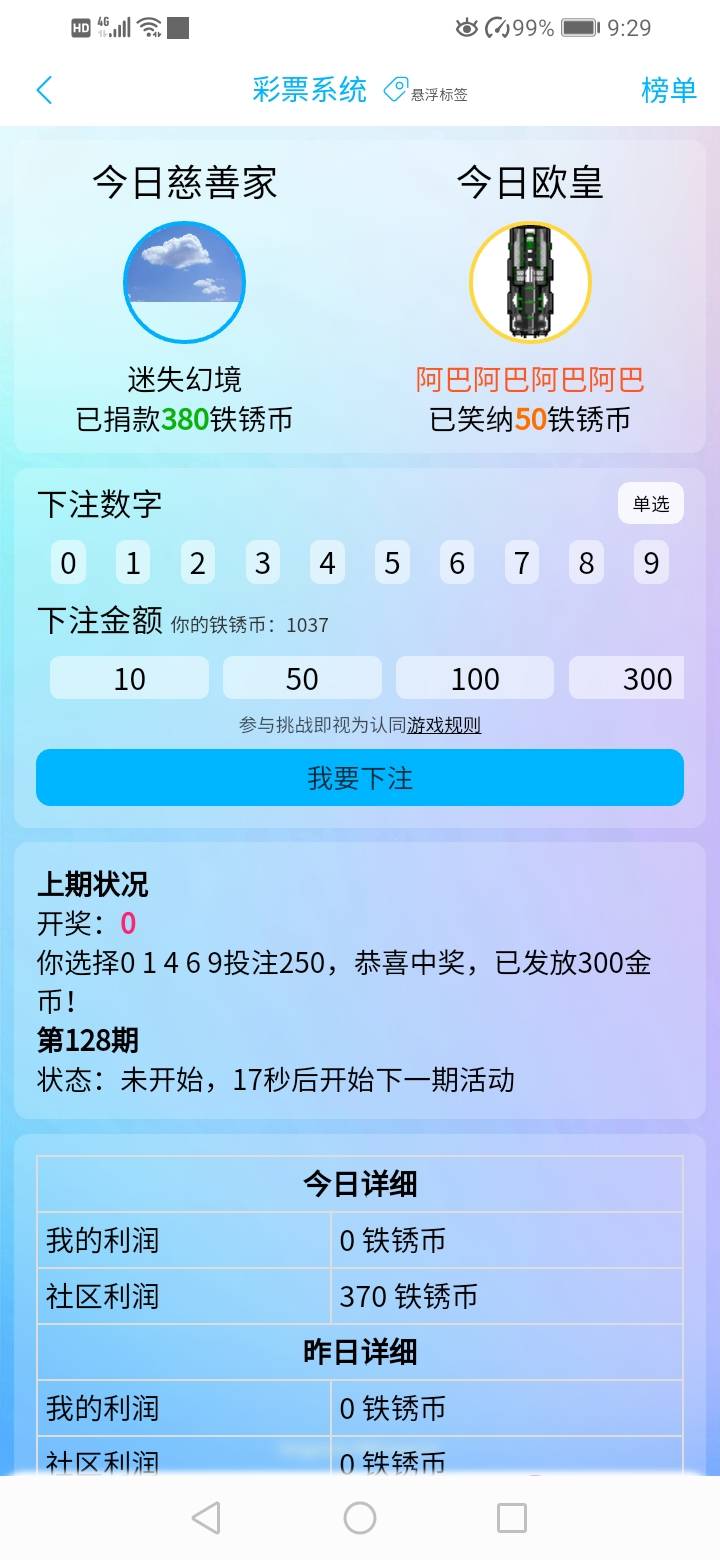Choose the 50 bet amount

[302, 679]
